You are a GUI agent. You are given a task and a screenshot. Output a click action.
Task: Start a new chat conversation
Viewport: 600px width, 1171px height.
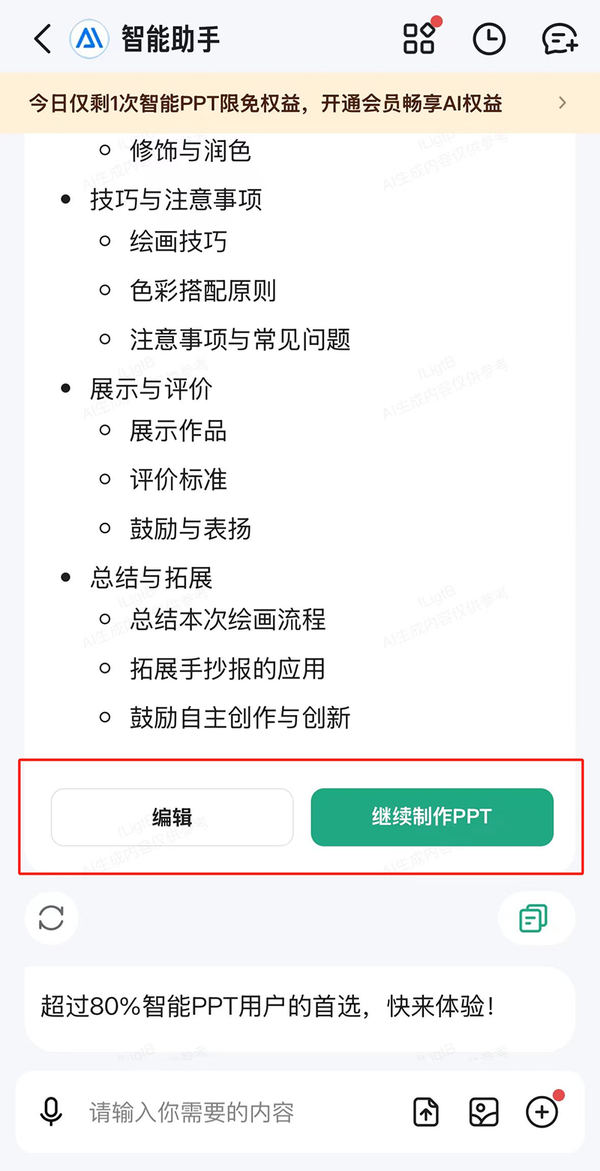coord(560,39)
